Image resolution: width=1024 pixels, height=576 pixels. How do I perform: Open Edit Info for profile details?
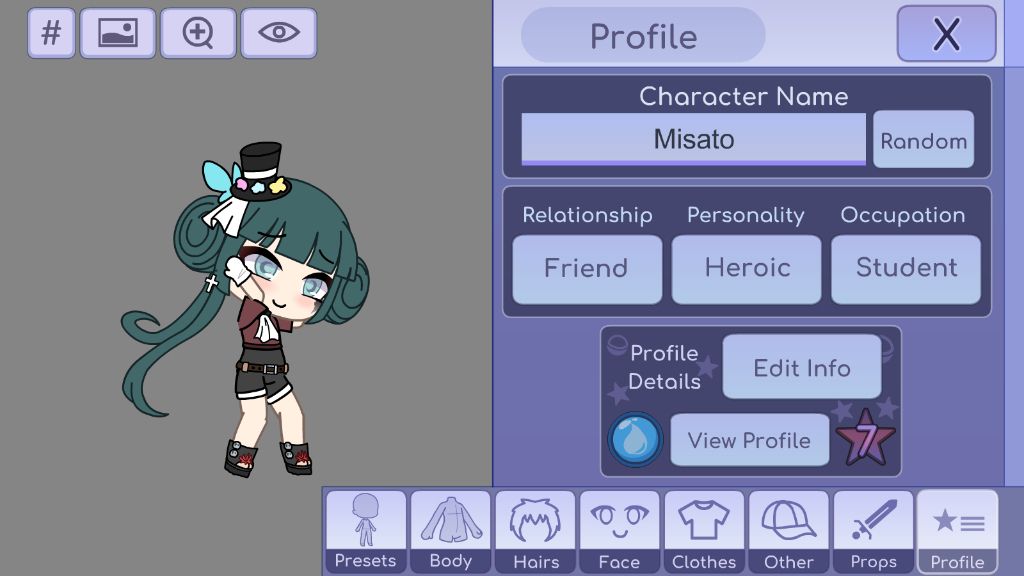click(802, 367)
